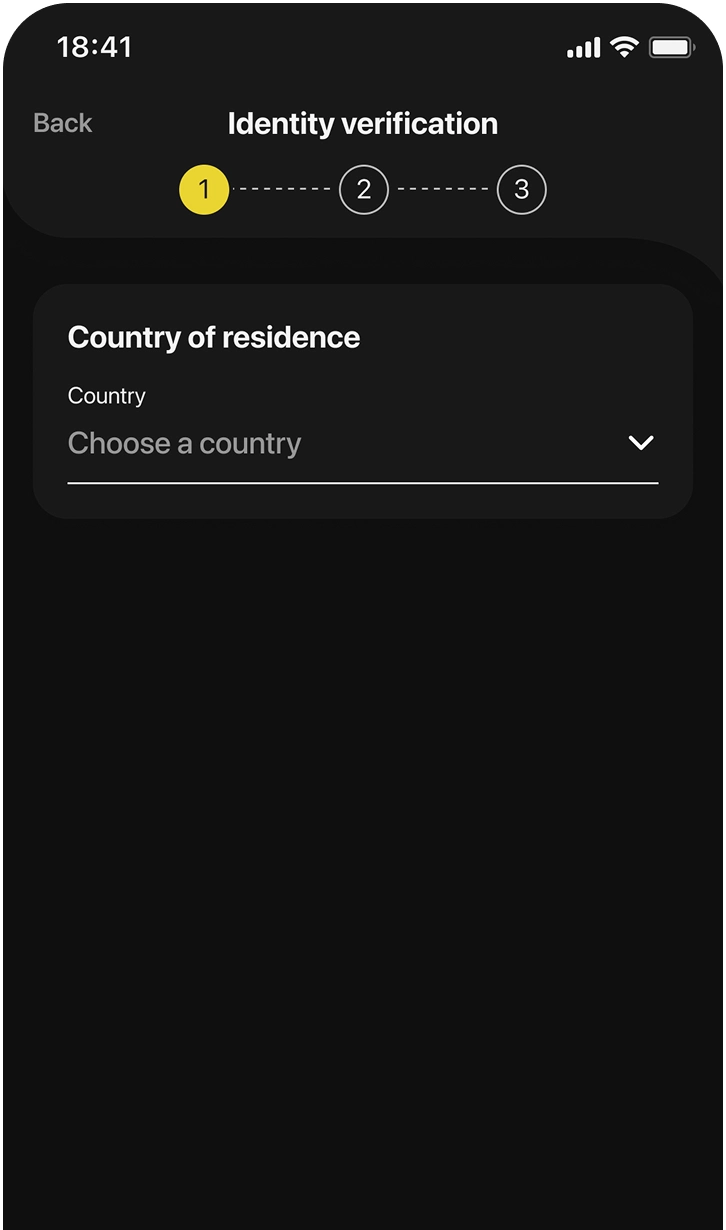Image resolution: width=726 pixels, height=1230 pixels.
Task: Select step 3 circle in the progress indicator
Action: [521, 189]
